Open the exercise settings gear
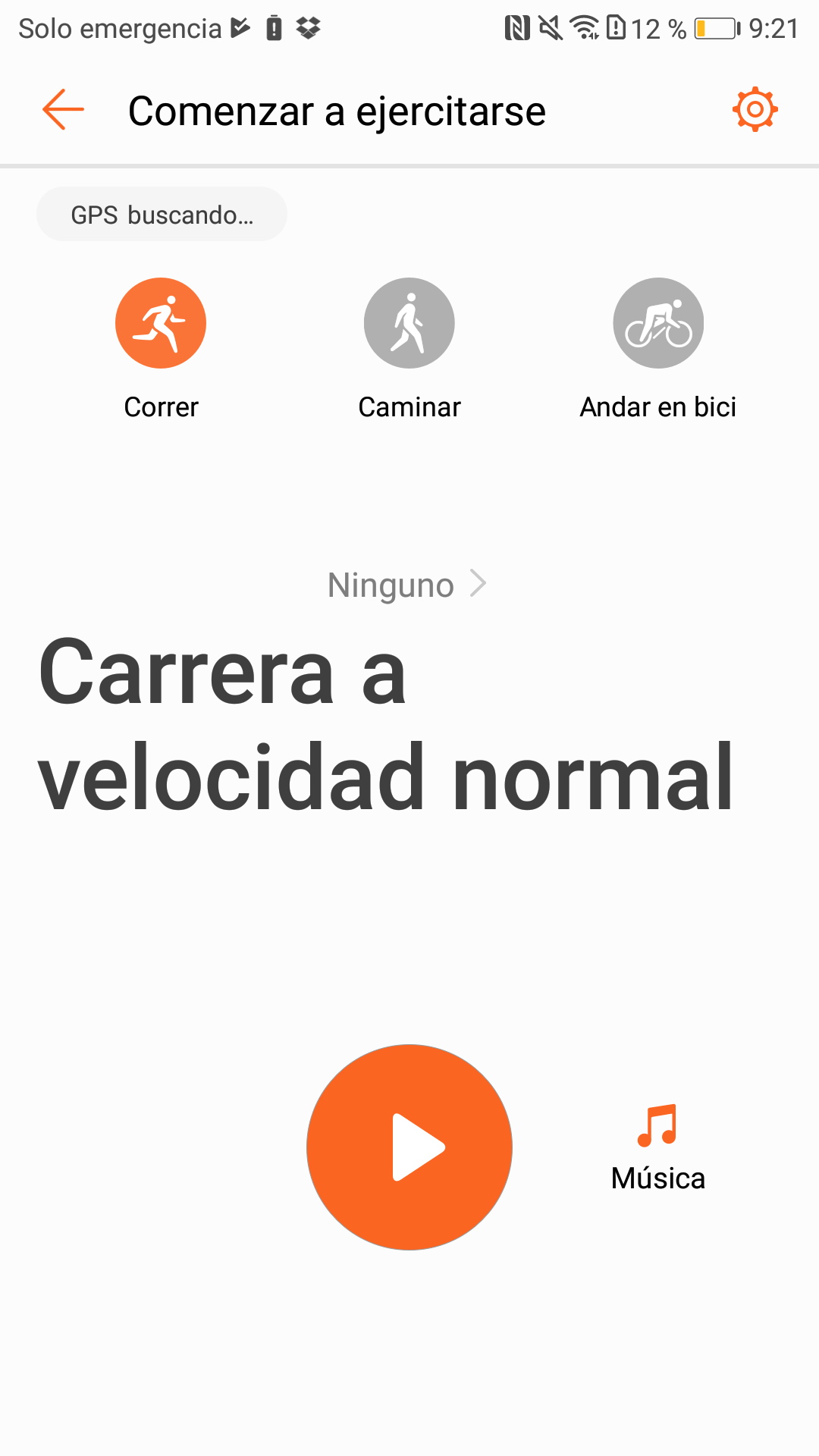Image resolution: width=819 pixels, height=1456 pixels. point(755,110)
